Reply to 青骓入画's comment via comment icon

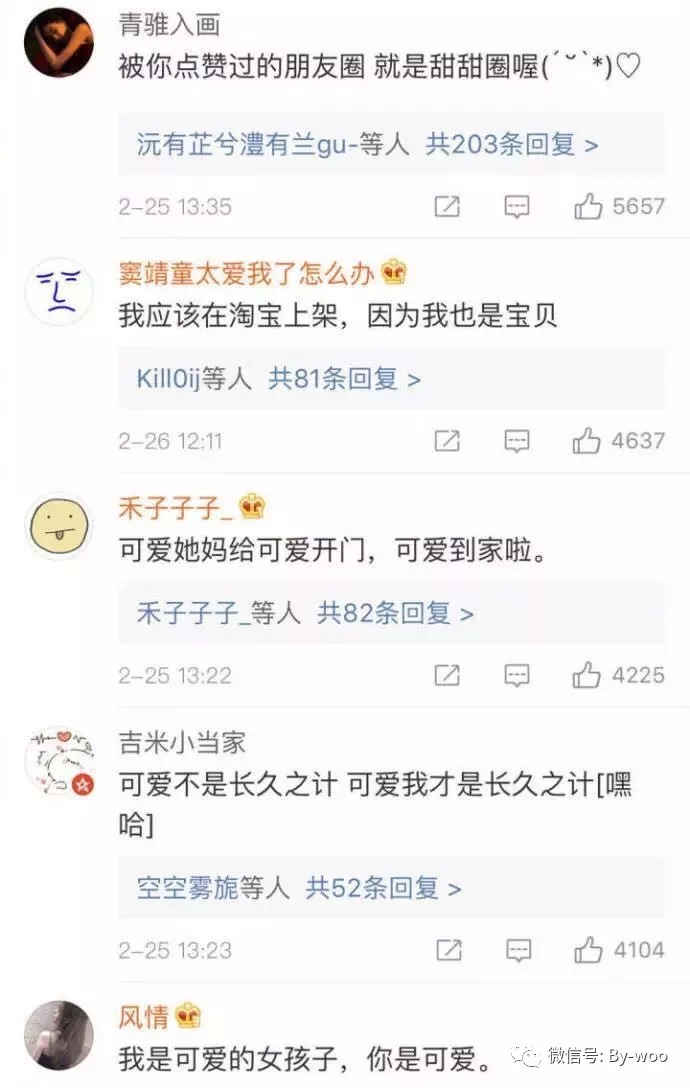[516, 207]
